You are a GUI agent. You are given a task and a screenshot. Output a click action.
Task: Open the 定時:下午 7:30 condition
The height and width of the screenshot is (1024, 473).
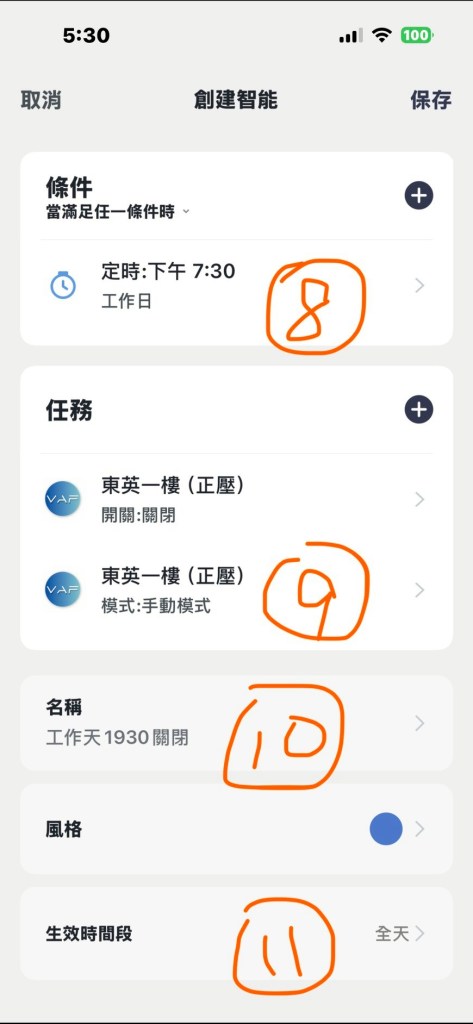pos(236,285)
